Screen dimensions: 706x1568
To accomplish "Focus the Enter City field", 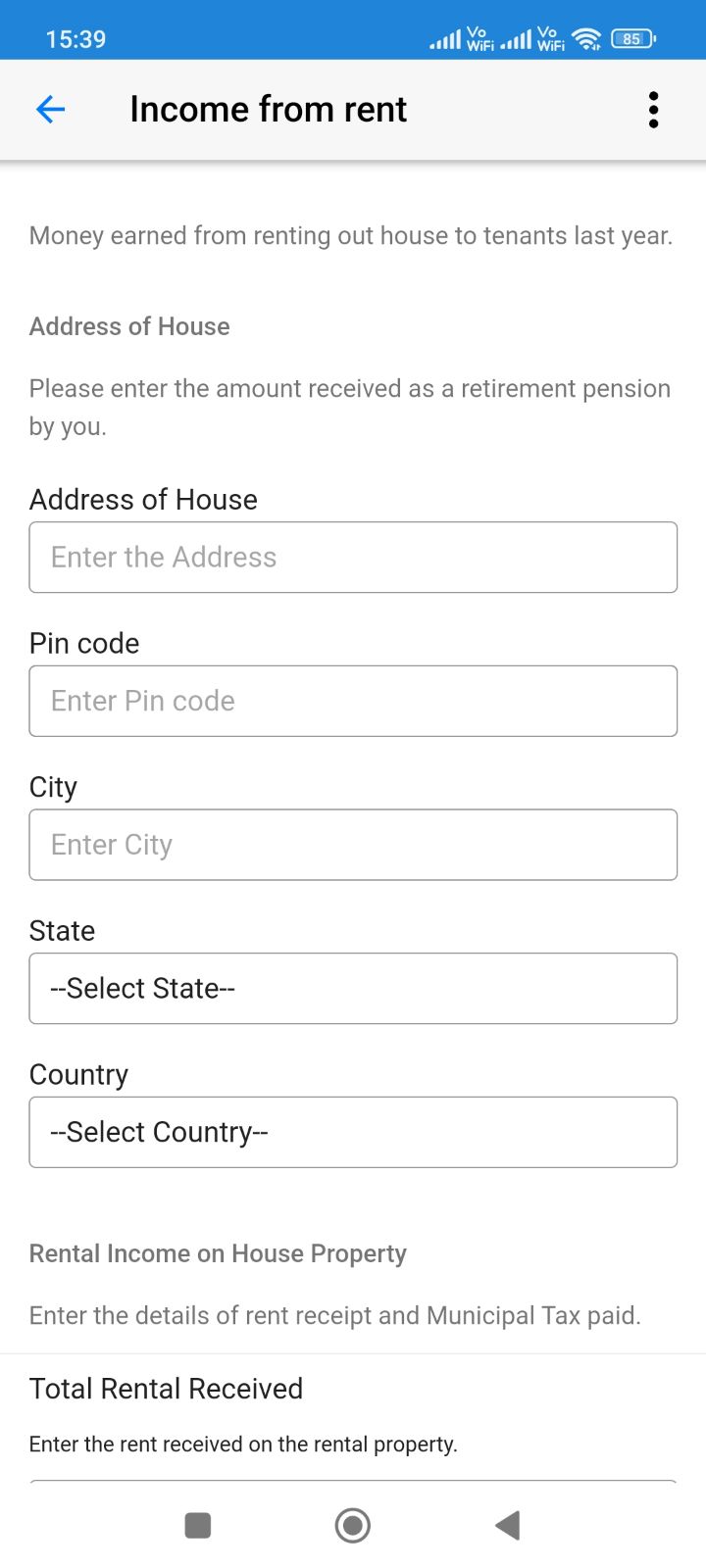I will [353, 844].
